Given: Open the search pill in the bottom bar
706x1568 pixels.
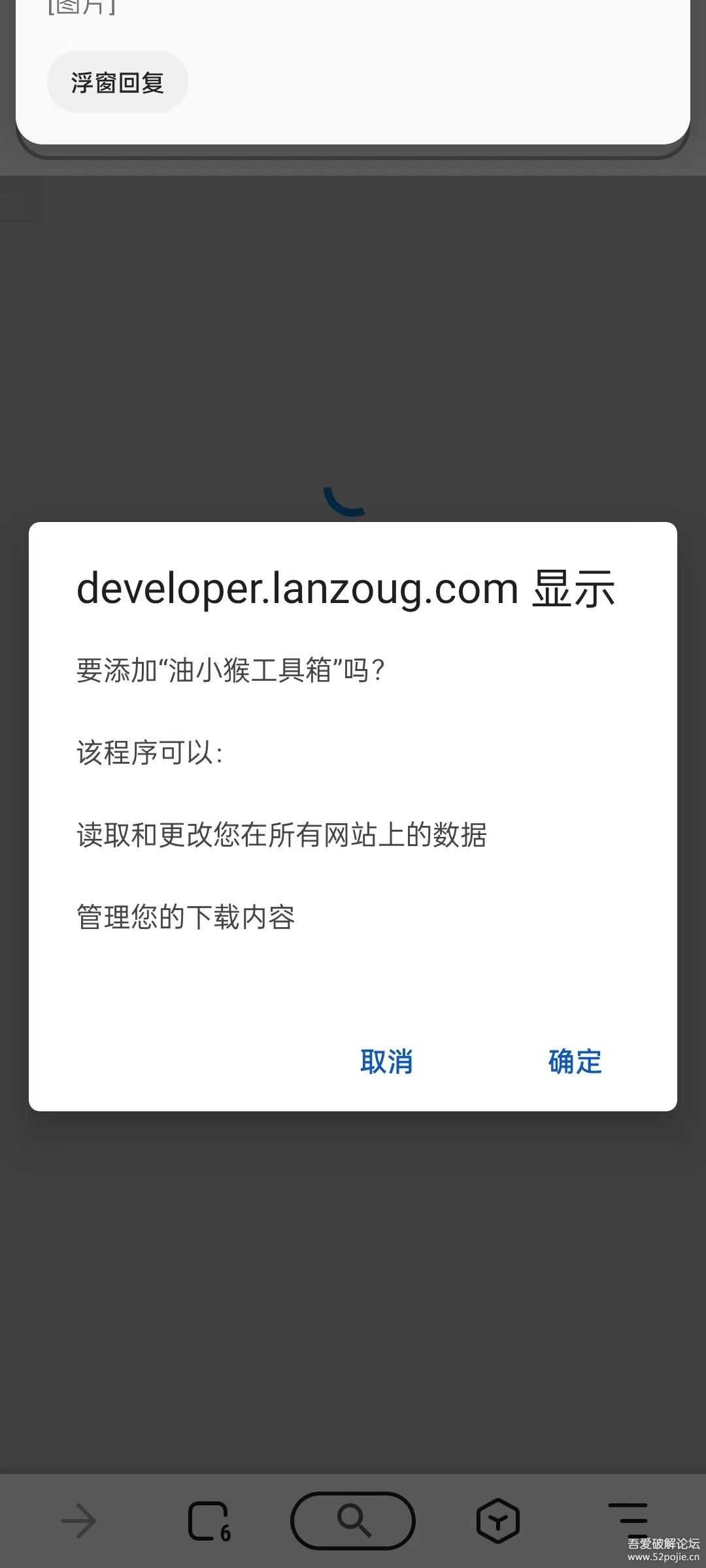Looking at the screenshot, I should (353, 1520).
